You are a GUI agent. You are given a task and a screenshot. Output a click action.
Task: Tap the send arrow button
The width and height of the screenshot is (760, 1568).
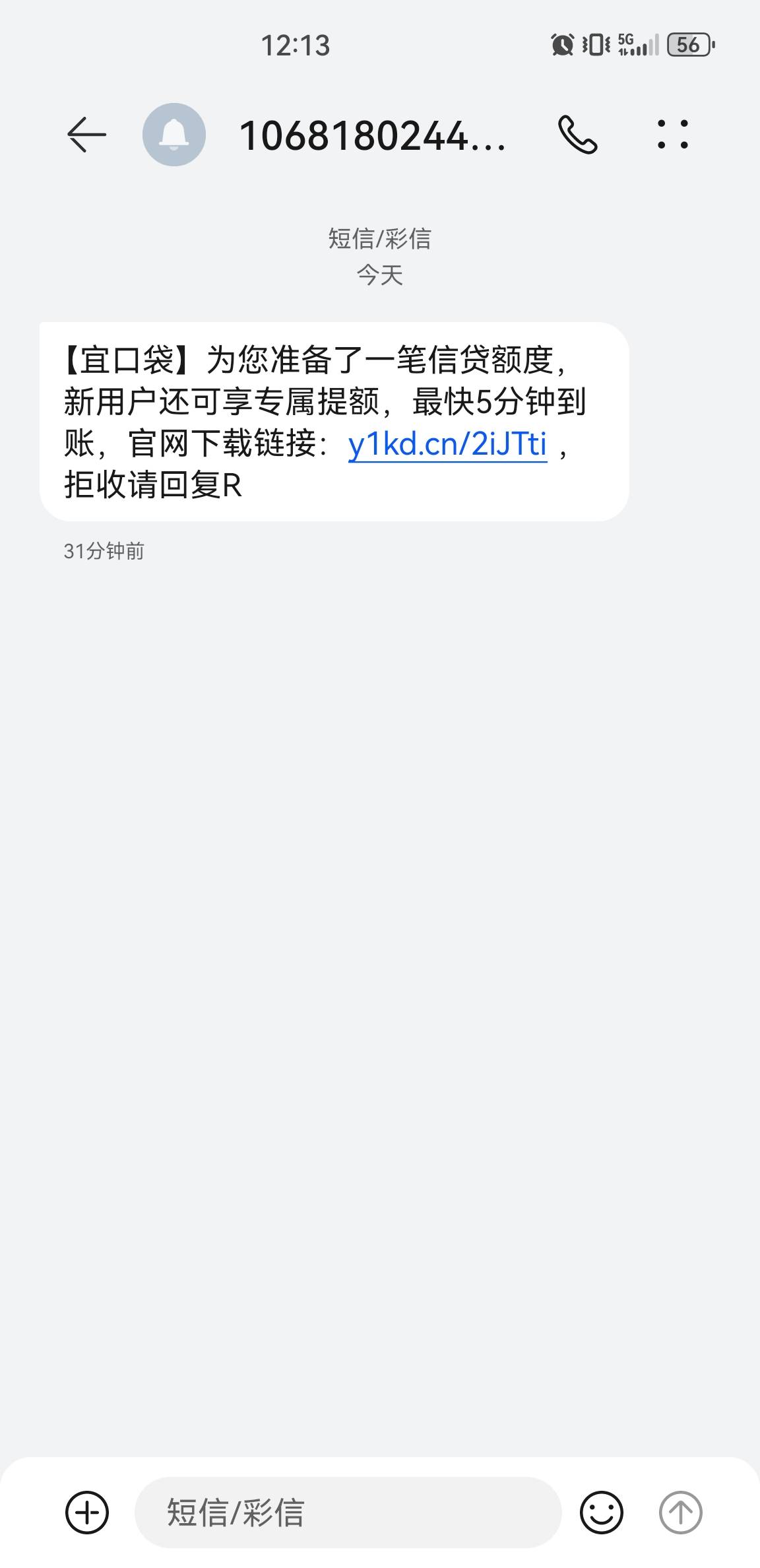(680, 1513)
